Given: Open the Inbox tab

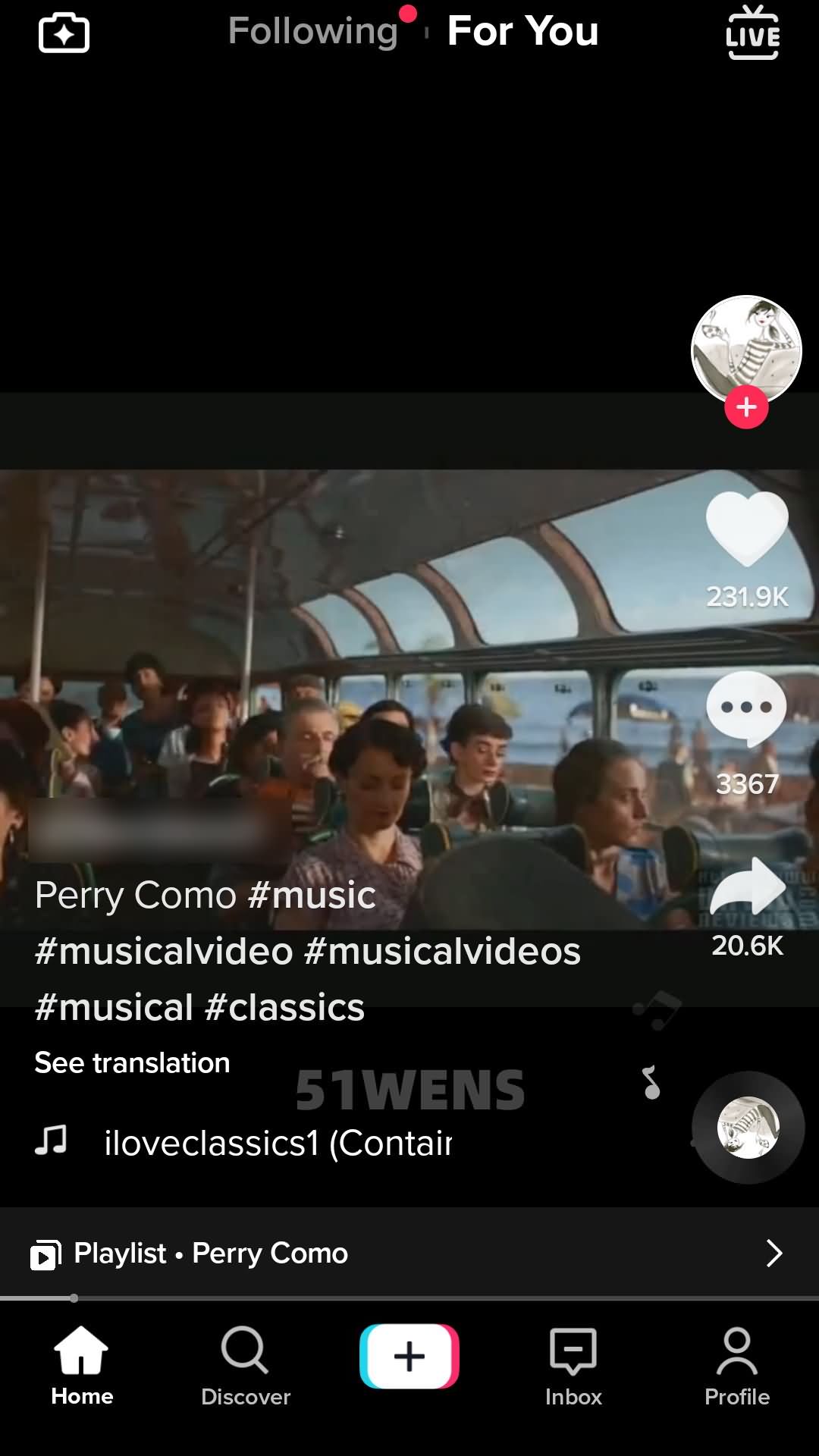Looking at the screenshot, I should [573, 1367].
